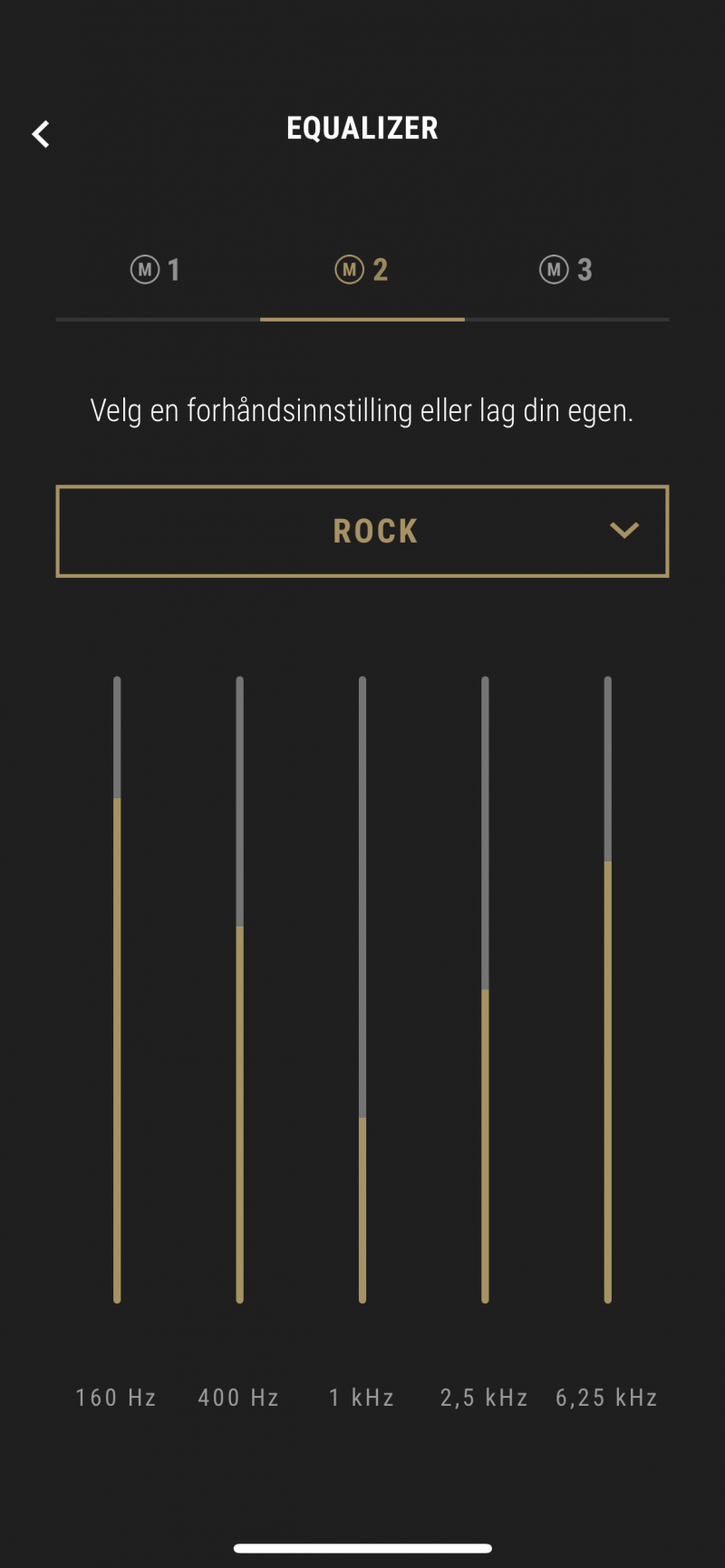Image resolution: width=725 pixels, height=1568 pixels.
Task: Tap the 1 kHz equalizer slider
Action: 362,989
